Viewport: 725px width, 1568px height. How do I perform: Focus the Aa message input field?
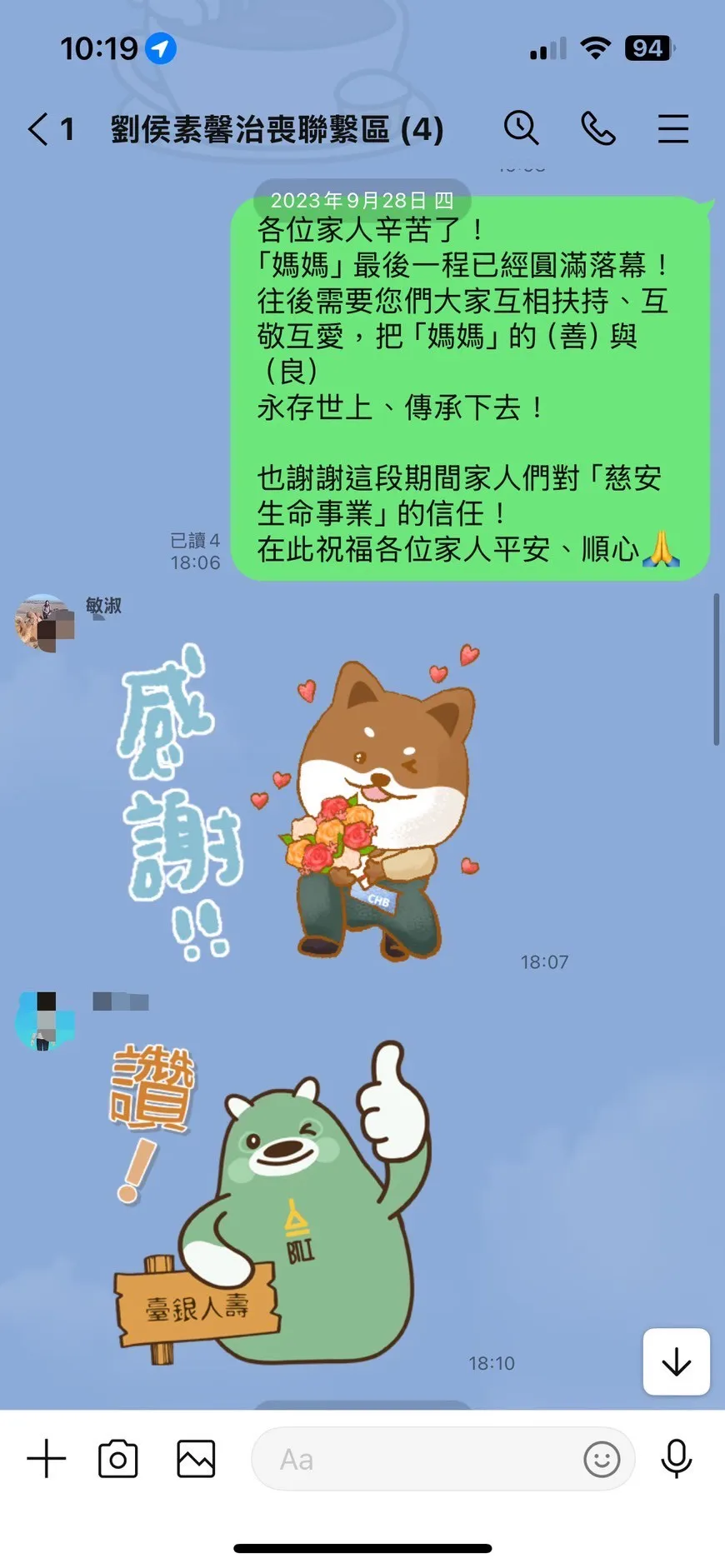click(417, 1459)
